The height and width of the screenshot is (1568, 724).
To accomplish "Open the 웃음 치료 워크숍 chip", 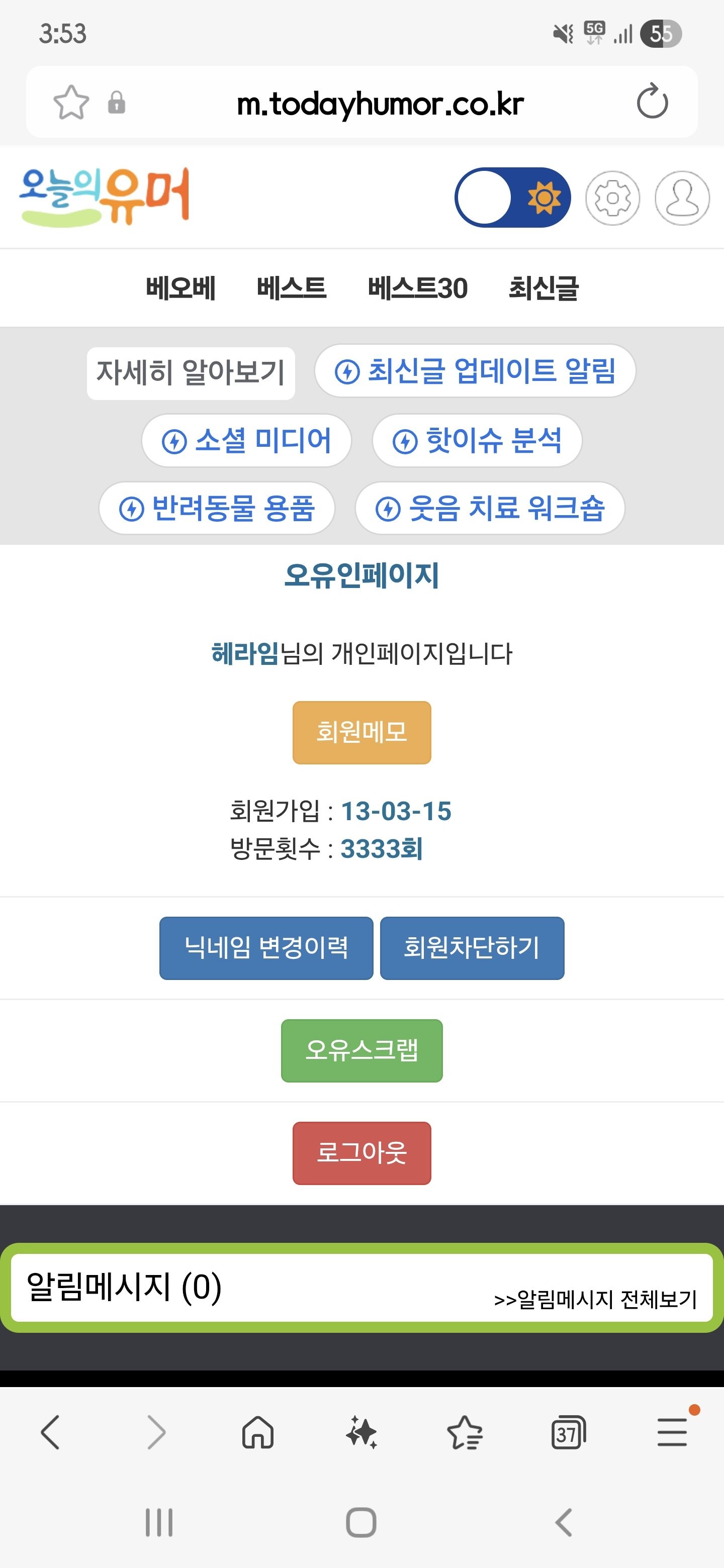I will 490,508.
